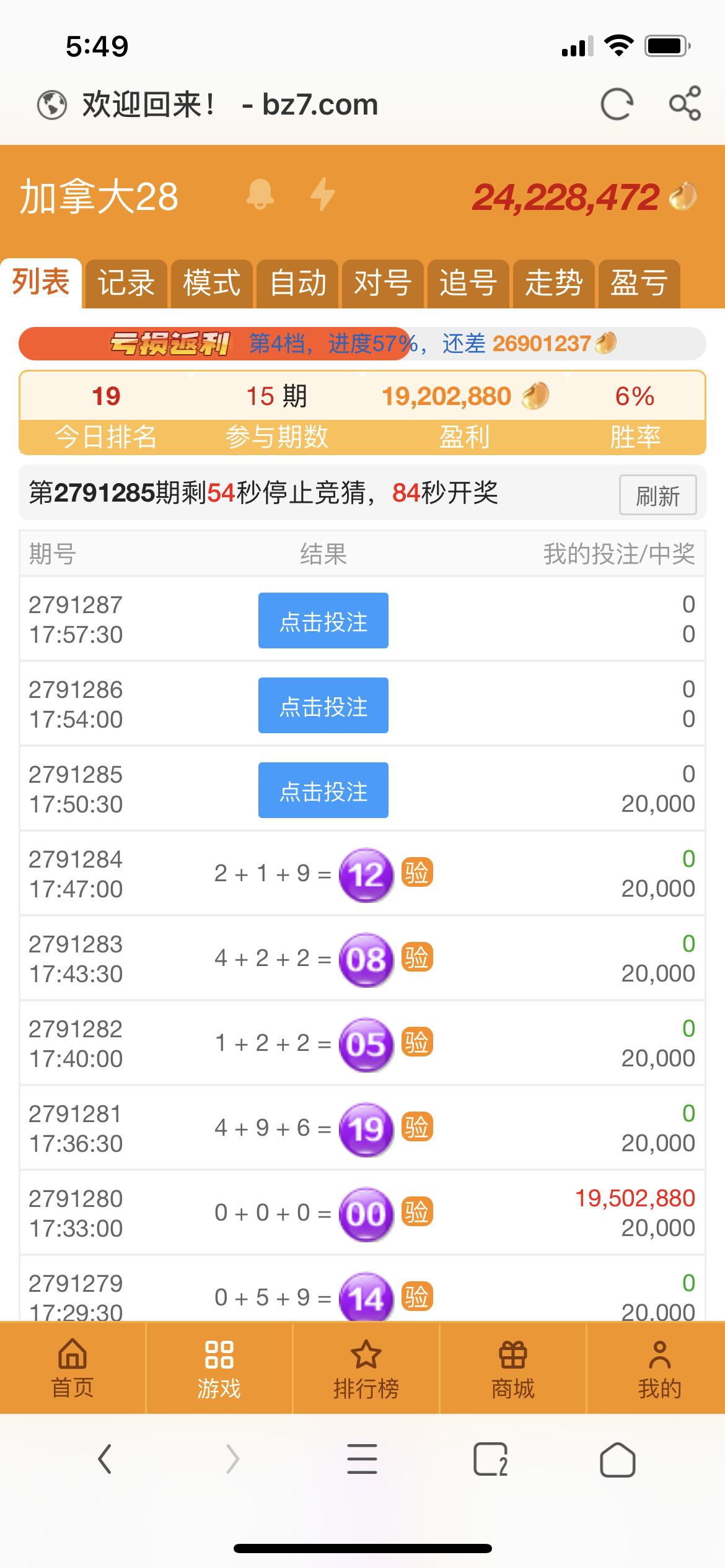Viewport: 725px width, 1568px height.
Task: Tap the 首页 home icon
Action: coord(72,1354)
